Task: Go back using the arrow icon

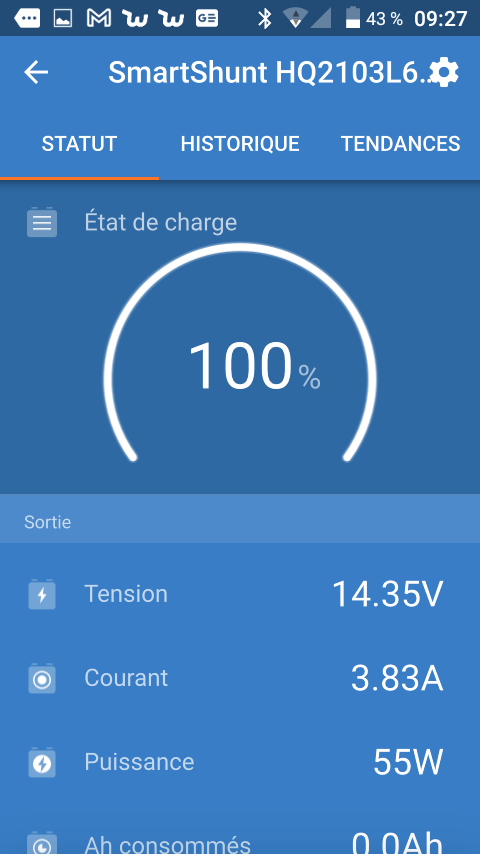Action: click(x=36, y=72)
